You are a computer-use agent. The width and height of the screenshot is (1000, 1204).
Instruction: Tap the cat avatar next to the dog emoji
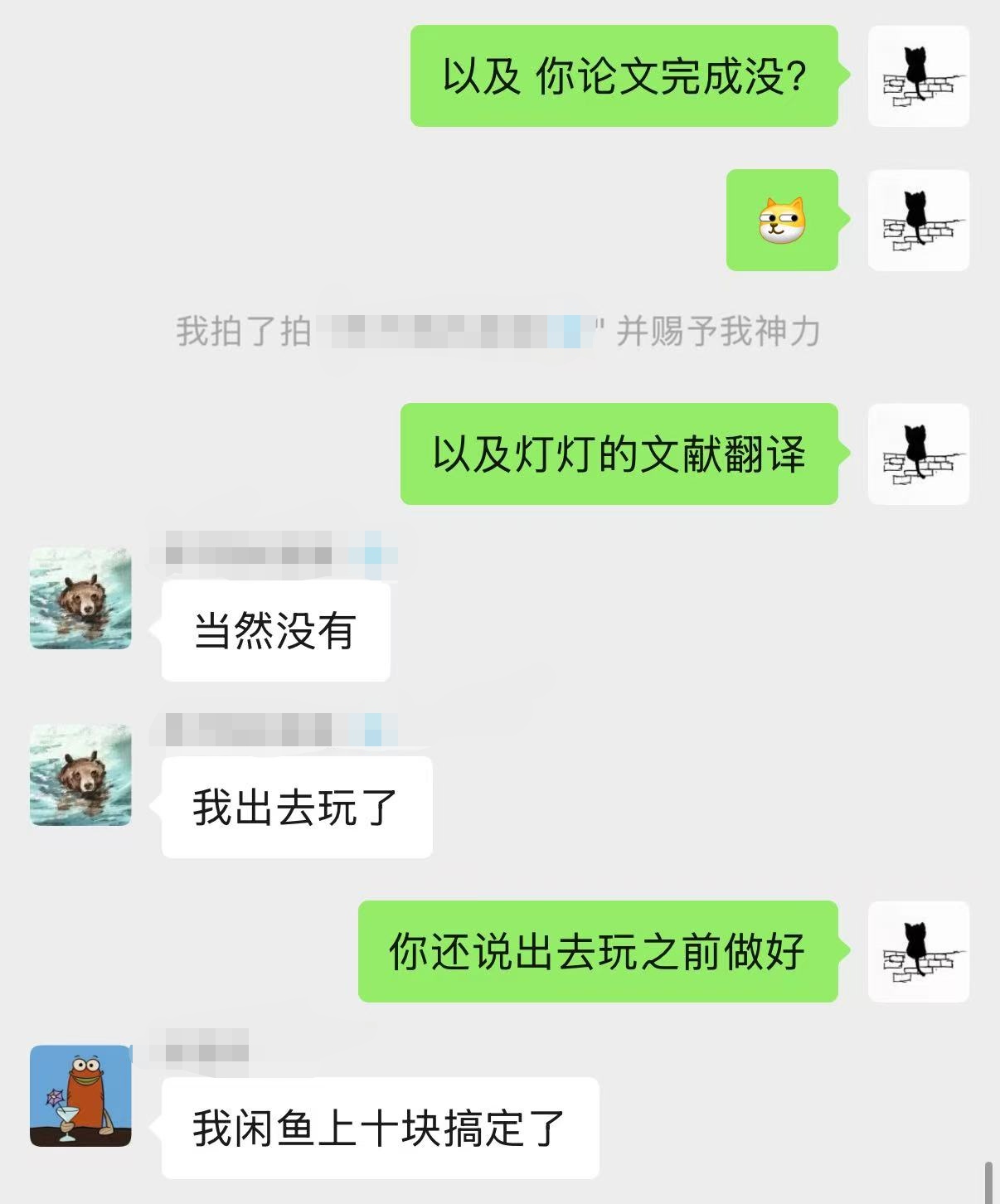(x=918, y=221)
